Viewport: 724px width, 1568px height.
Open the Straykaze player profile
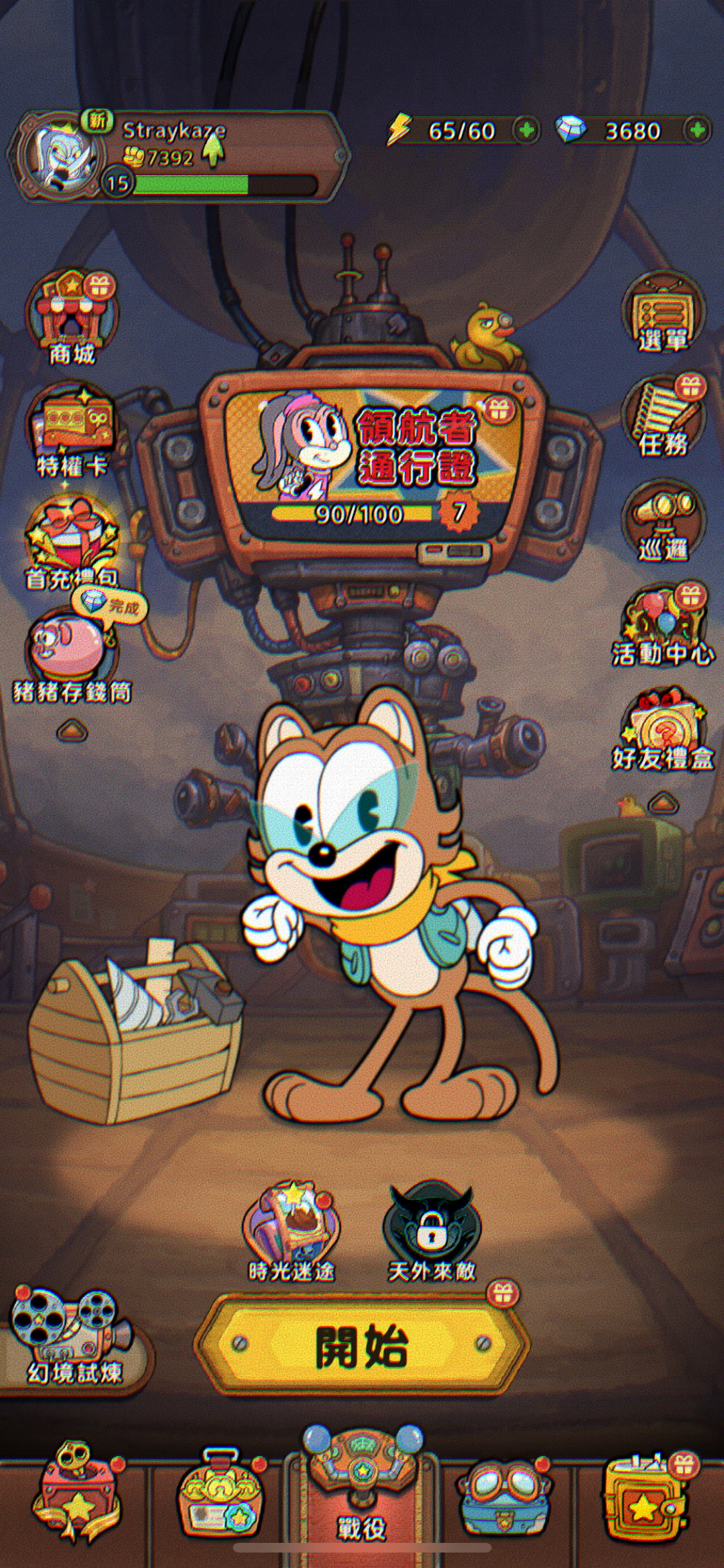[x=63, y=153]
